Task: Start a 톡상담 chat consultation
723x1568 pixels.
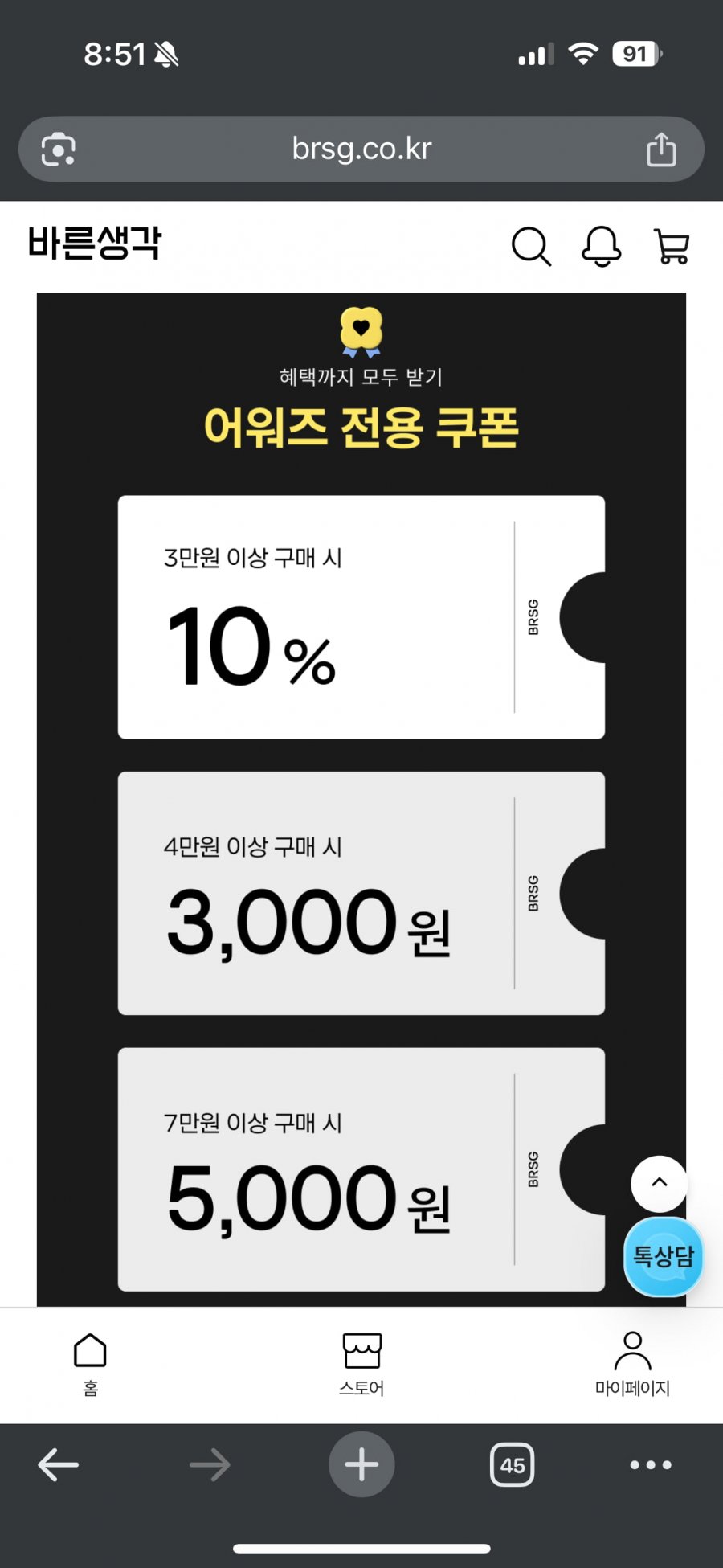Action: [x=663, y=1256]
